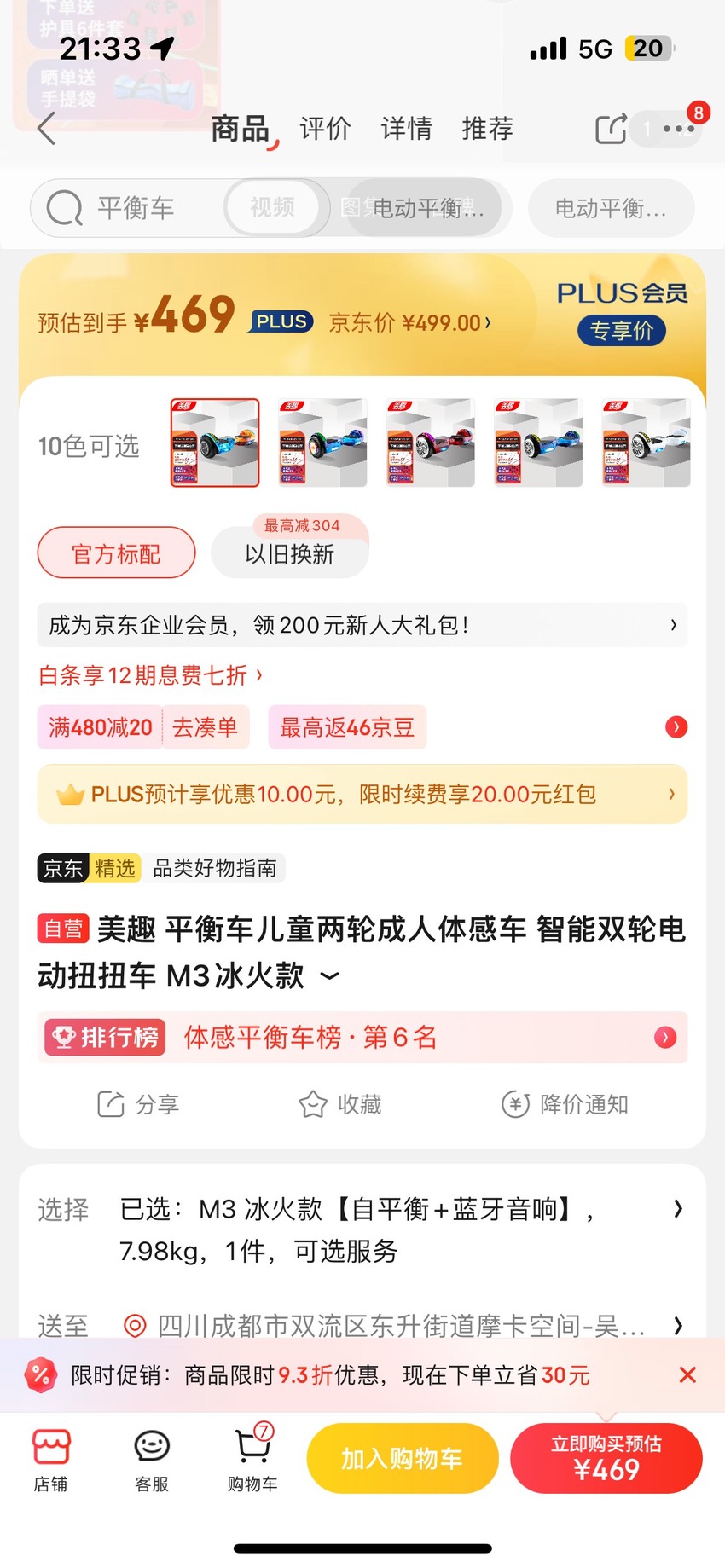Open 白条享12期息费七折 link
Viewport: 725px width, 1568px height.
tap(150, 675)
